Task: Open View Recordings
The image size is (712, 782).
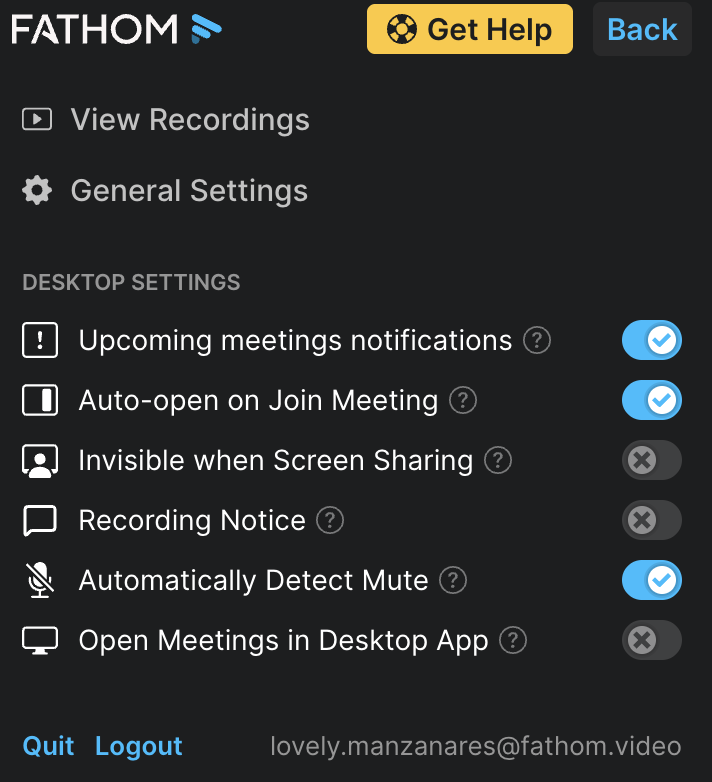Action: 166,120
